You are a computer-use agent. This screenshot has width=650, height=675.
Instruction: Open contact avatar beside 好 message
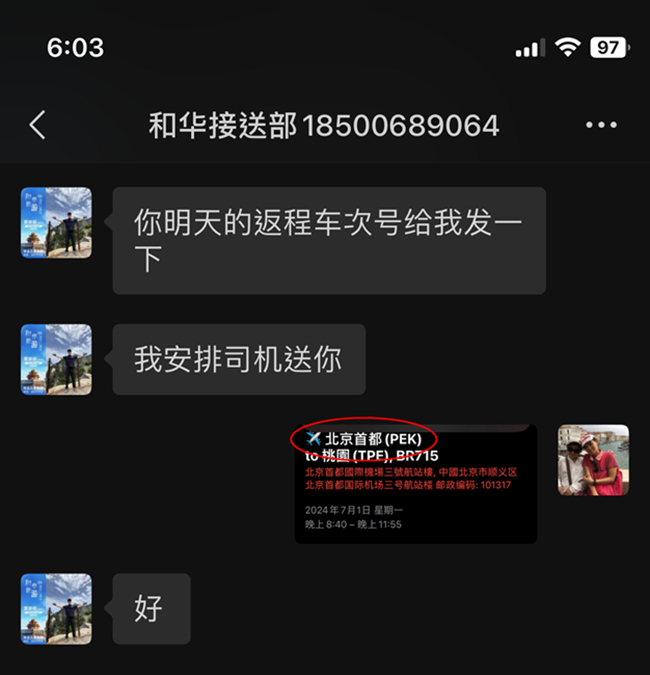coord(56,607)
